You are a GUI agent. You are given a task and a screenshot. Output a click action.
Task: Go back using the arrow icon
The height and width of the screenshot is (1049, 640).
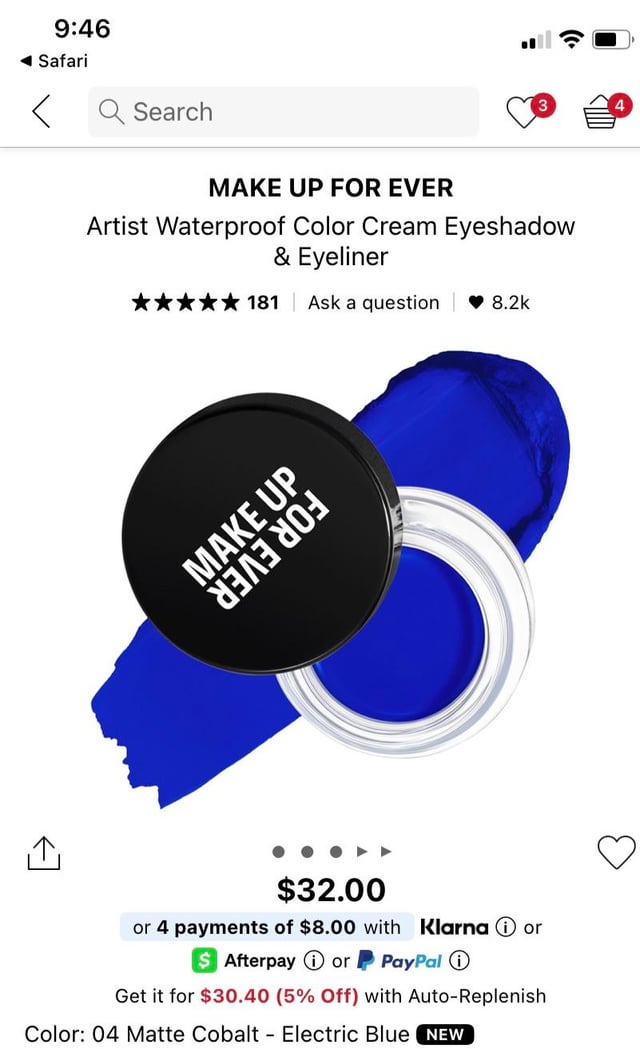tap(41, 112)
